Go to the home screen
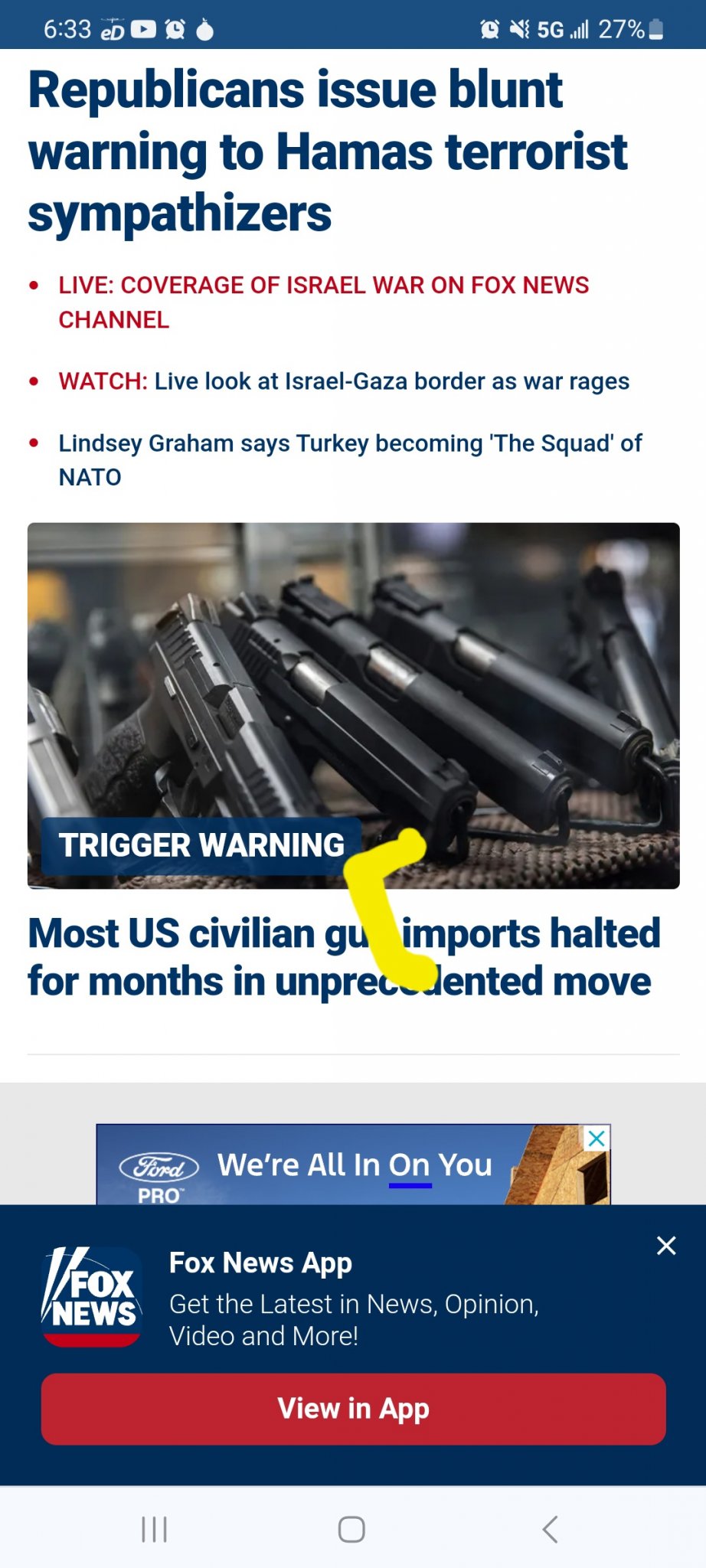The image size is (706, 1568). pyautogui.click(x=351, y=1529)
